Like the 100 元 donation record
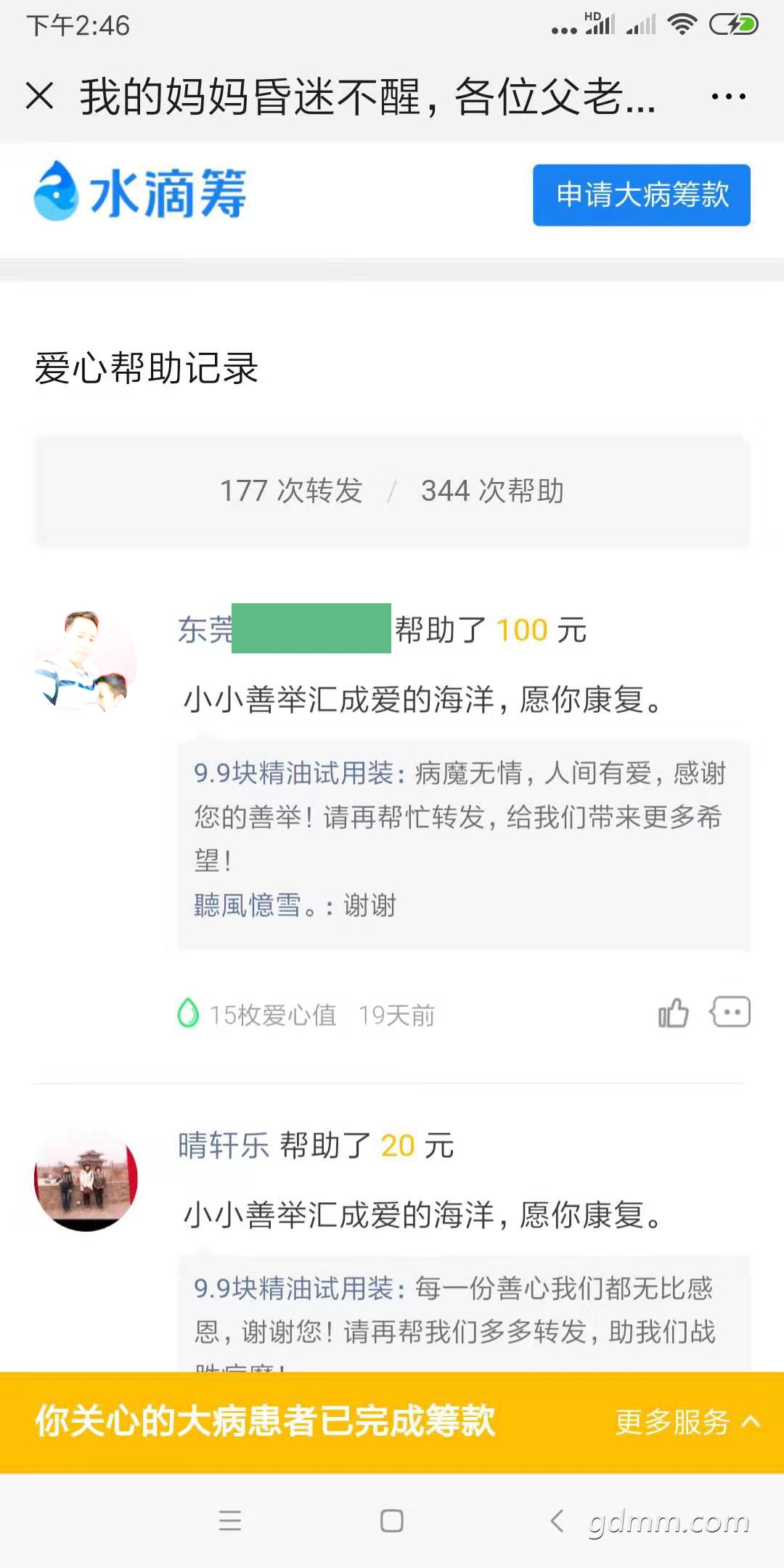This screenshot has width=784, height=1568. pyautogui.click(x=673, y=1013)
